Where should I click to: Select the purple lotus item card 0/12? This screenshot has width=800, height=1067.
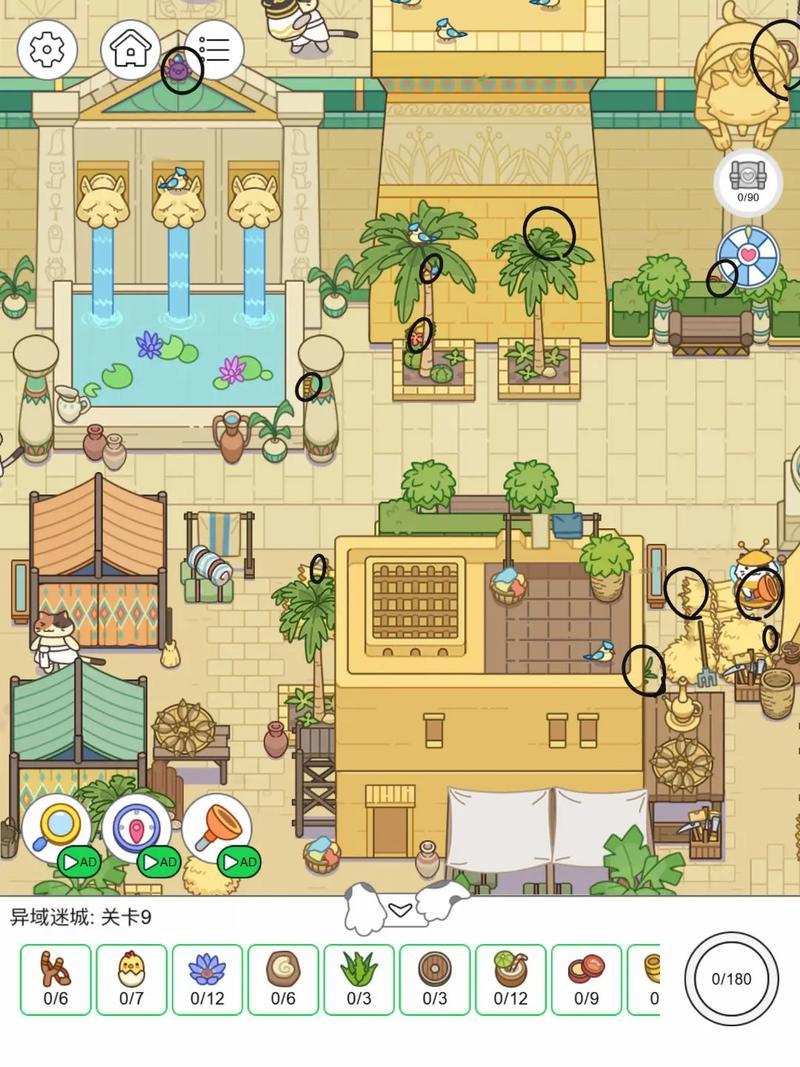[207, 979]
